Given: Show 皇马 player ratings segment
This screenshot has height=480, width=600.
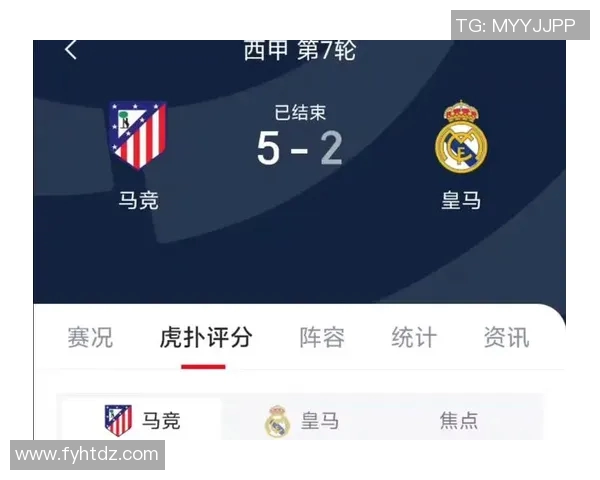Looking at the screenshot, I should click(x=302, y=421).
